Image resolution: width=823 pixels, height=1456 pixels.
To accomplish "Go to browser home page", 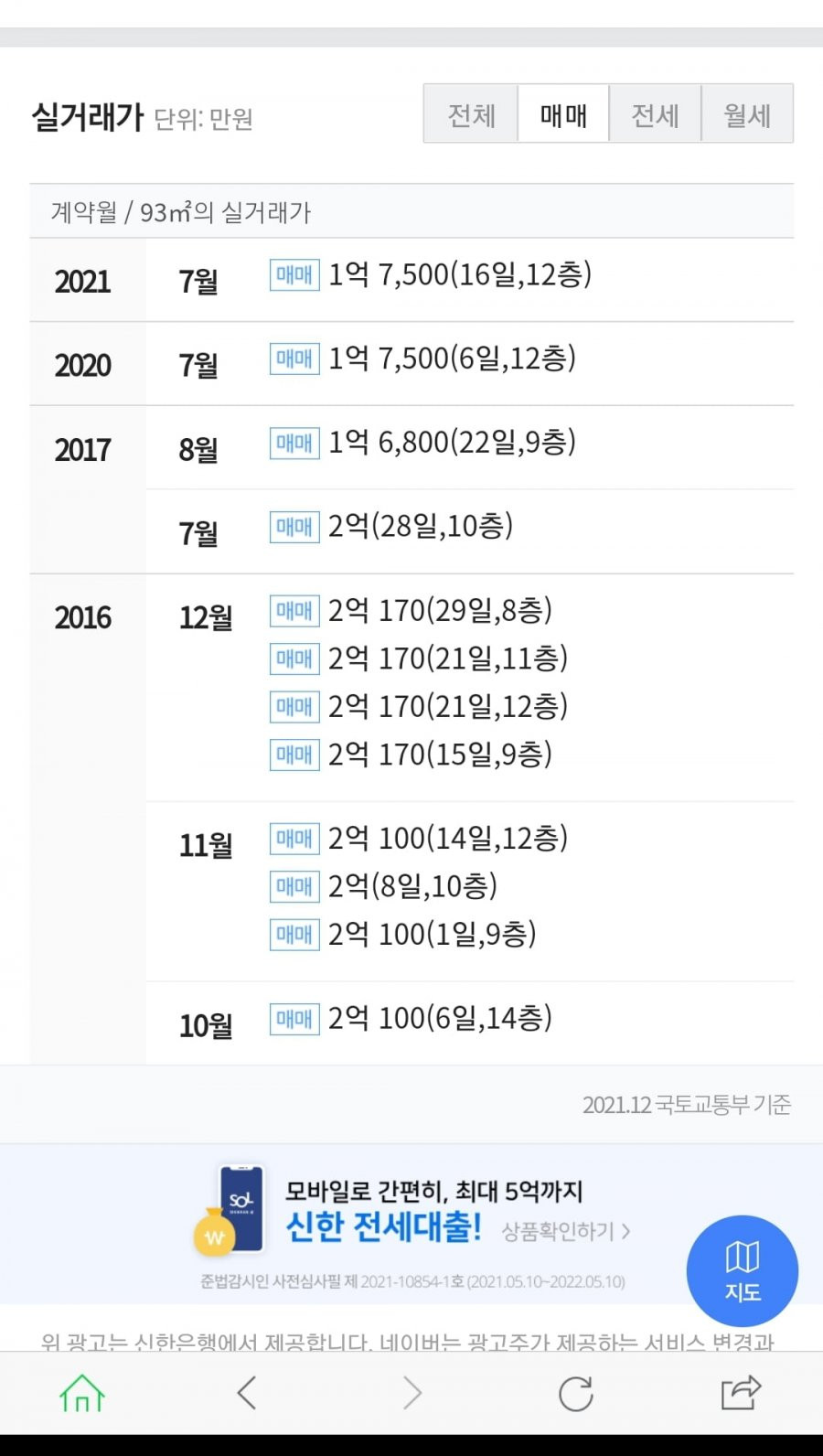I will coord(82,1393).
